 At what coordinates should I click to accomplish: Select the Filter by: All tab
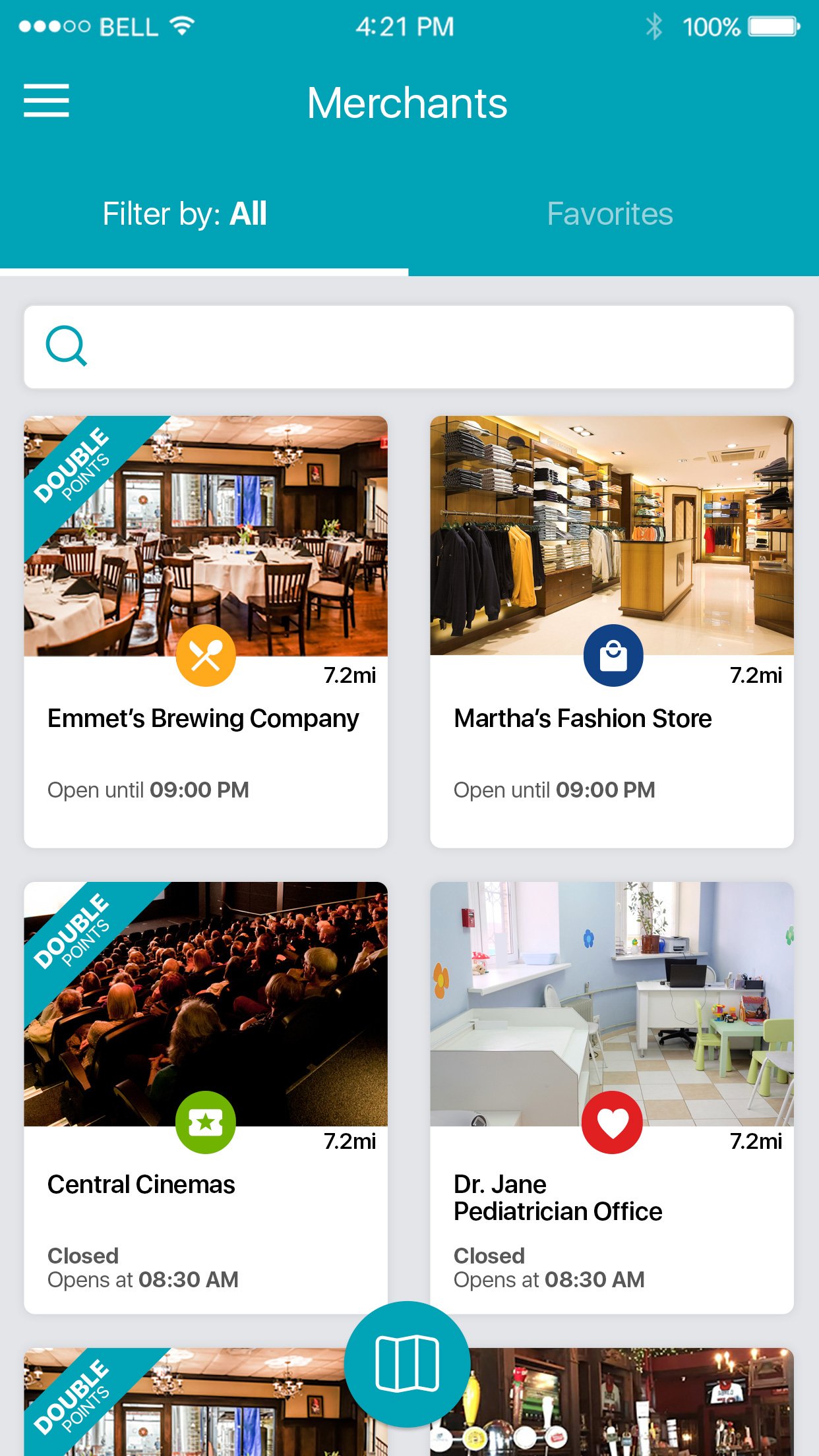pos(184,213)
